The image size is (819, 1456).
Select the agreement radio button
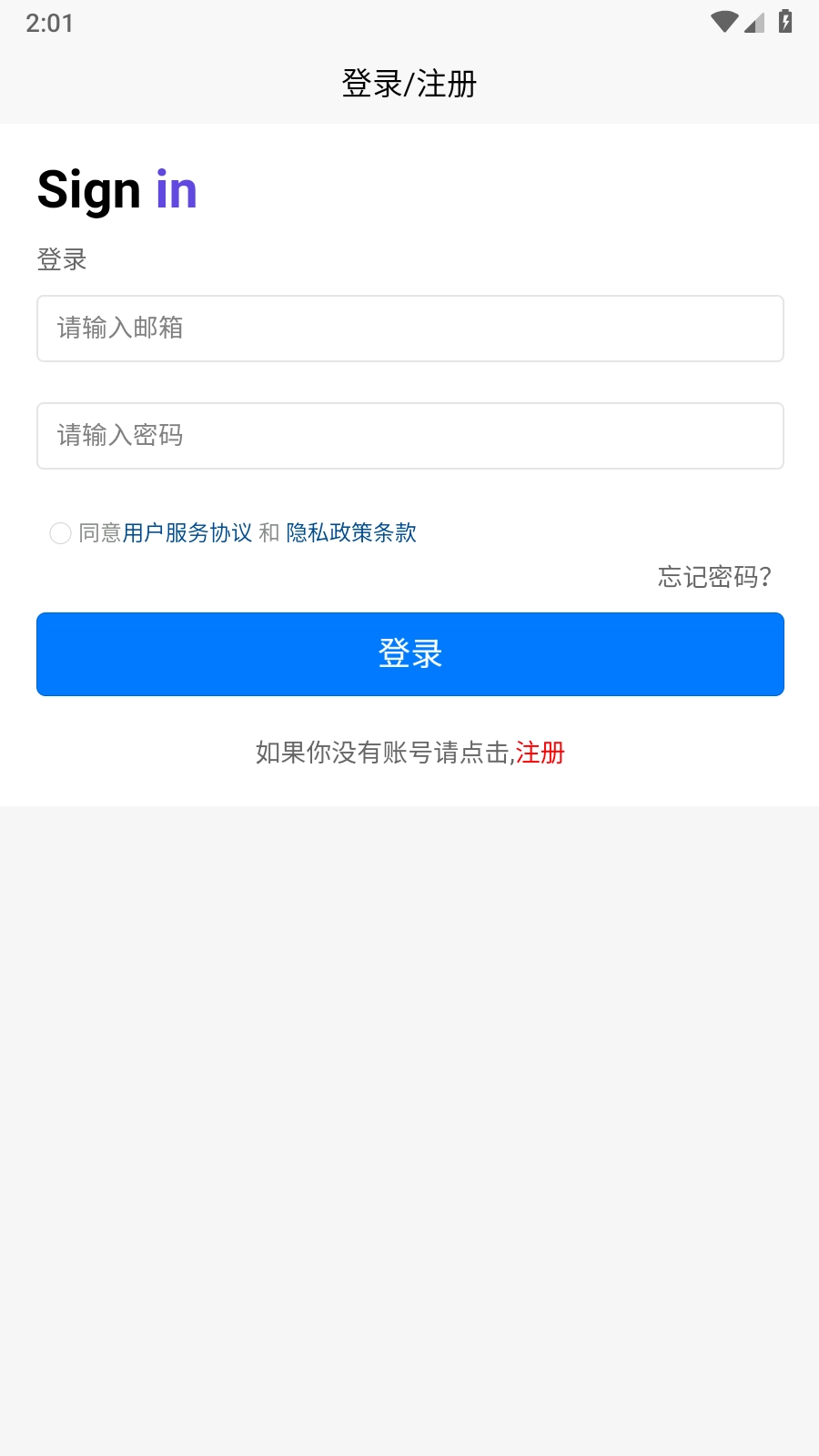tap(60, 533)
